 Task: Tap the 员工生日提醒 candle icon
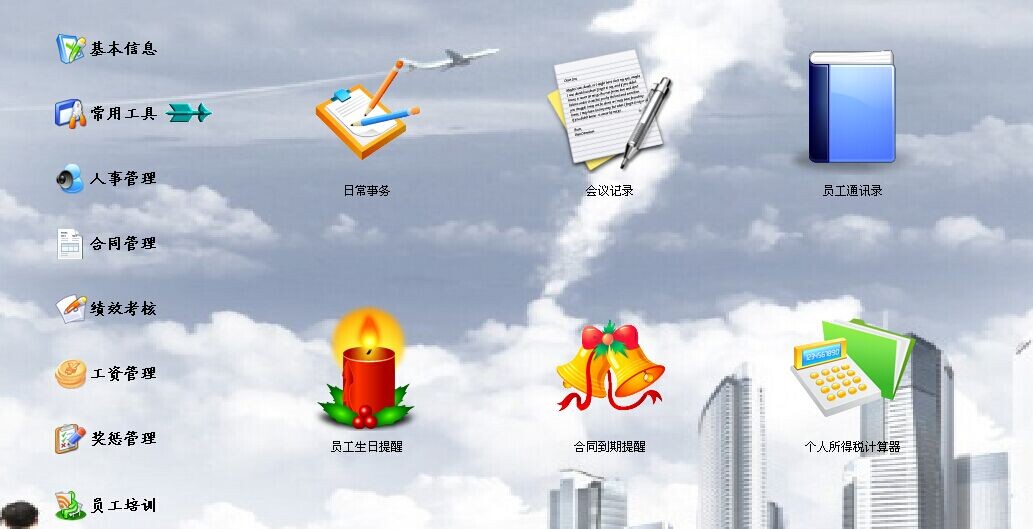(x=366, y=370)
